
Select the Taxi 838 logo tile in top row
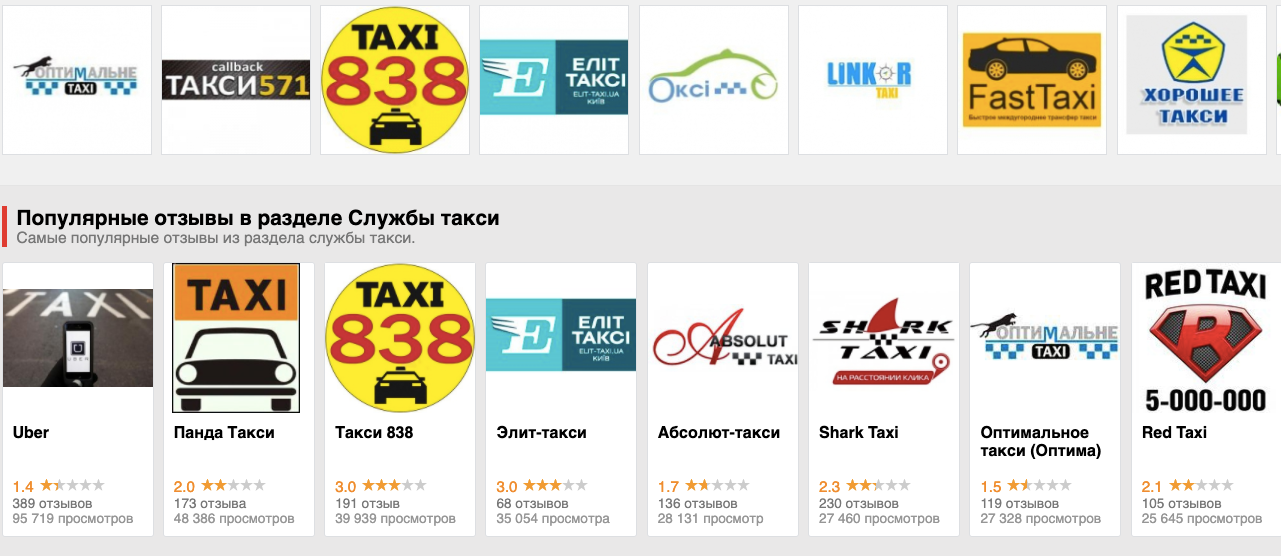point(395,80)
